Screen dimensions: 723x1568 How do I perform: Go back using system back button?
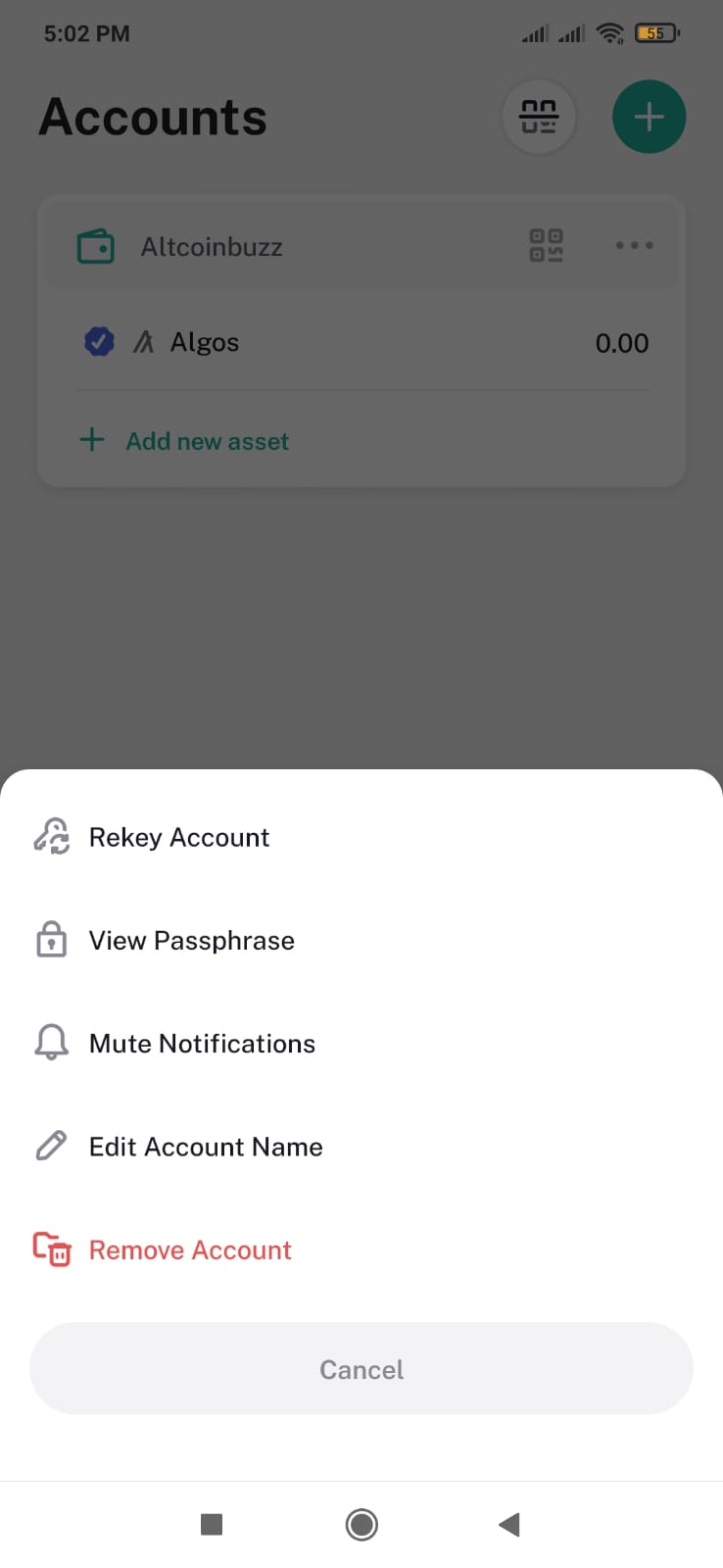coord(508,1524)
